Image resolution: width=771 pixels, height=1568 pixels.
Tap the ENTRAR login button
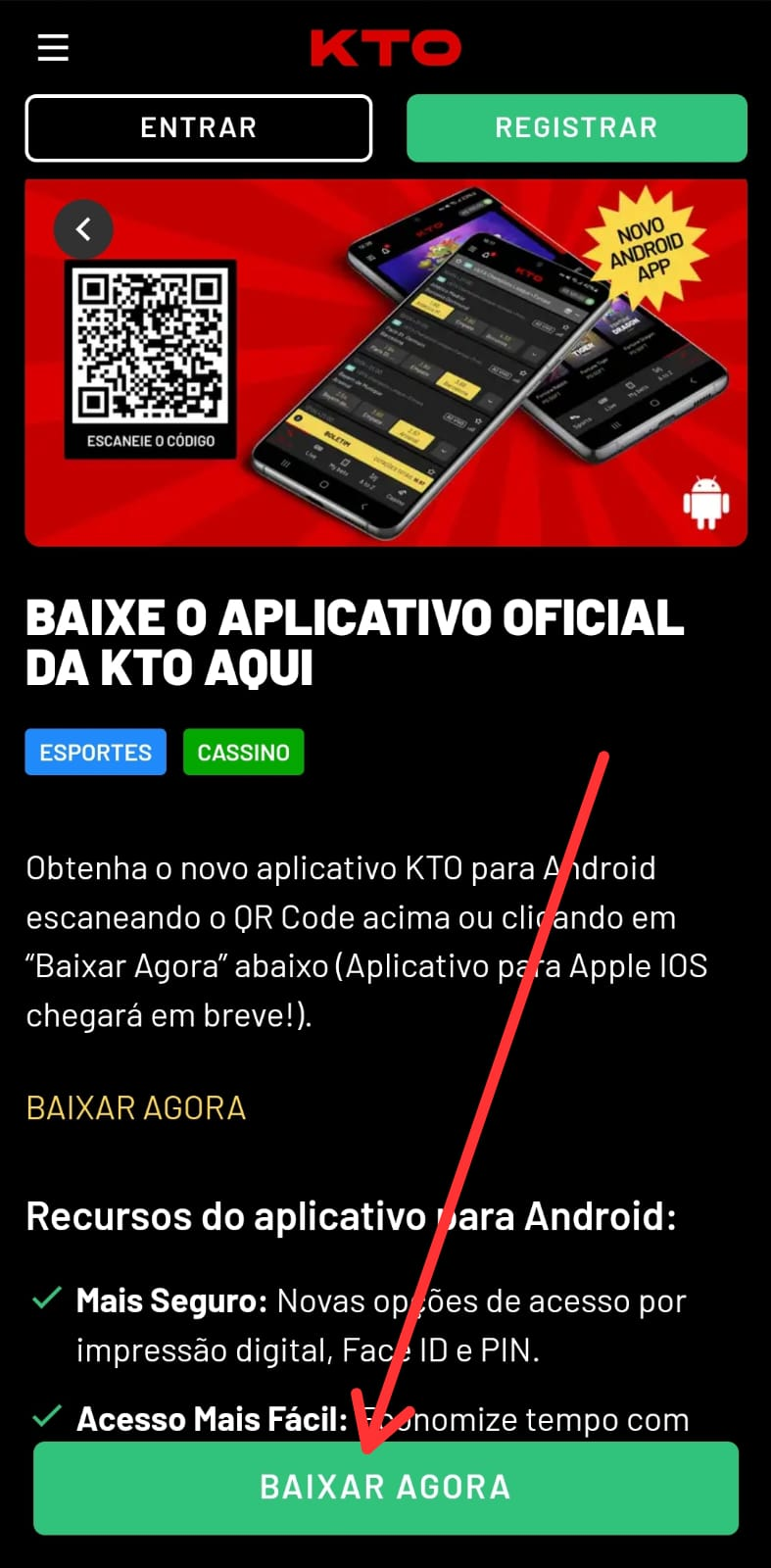(198, 127)
